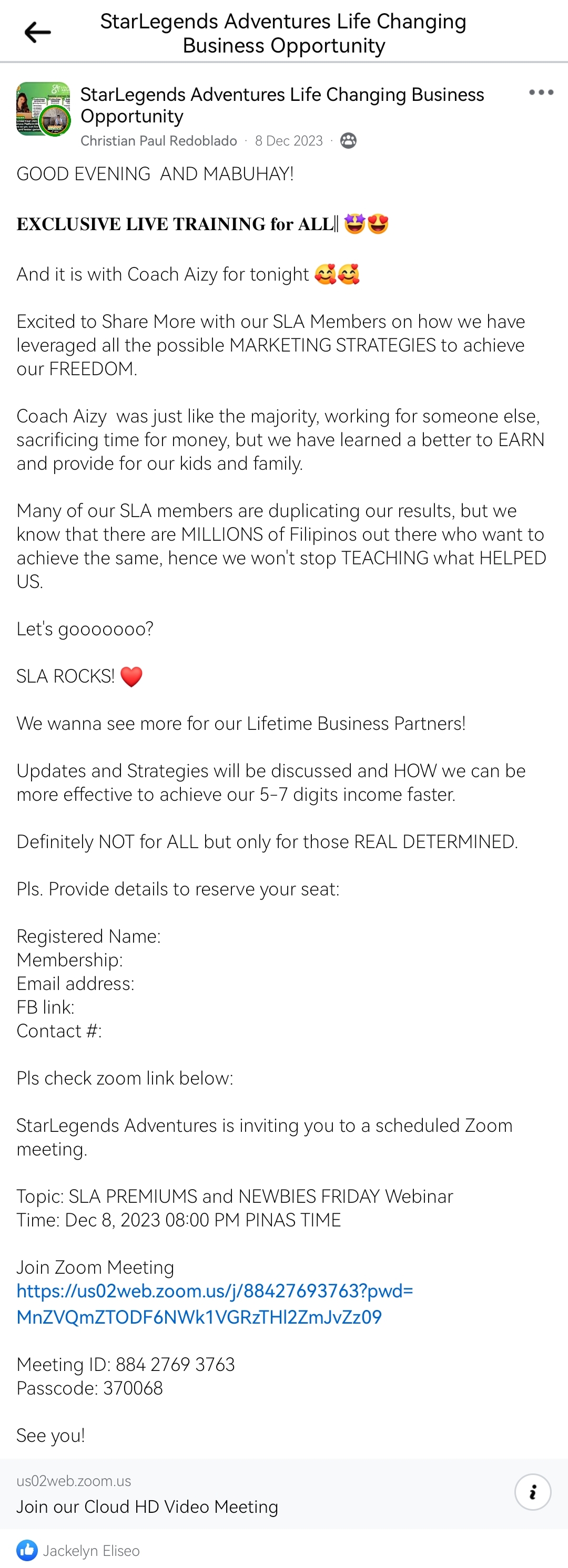Open the StarLegends Adventures group avatar
Viewport: 568px width, 1568px height.
pyautogui.click(x=43, y=109)
